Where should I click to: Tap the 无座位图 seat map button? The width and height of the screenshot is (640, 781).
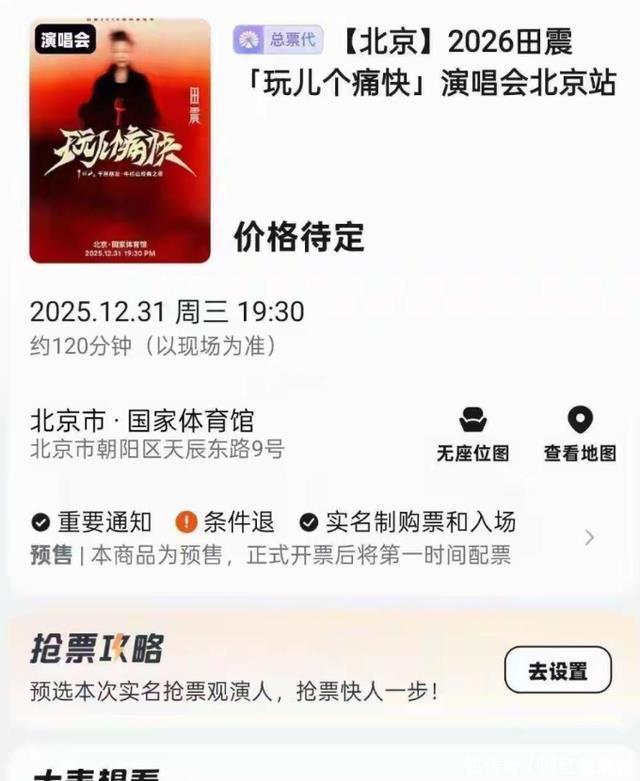pyautogui.click(x=473, y=434)
